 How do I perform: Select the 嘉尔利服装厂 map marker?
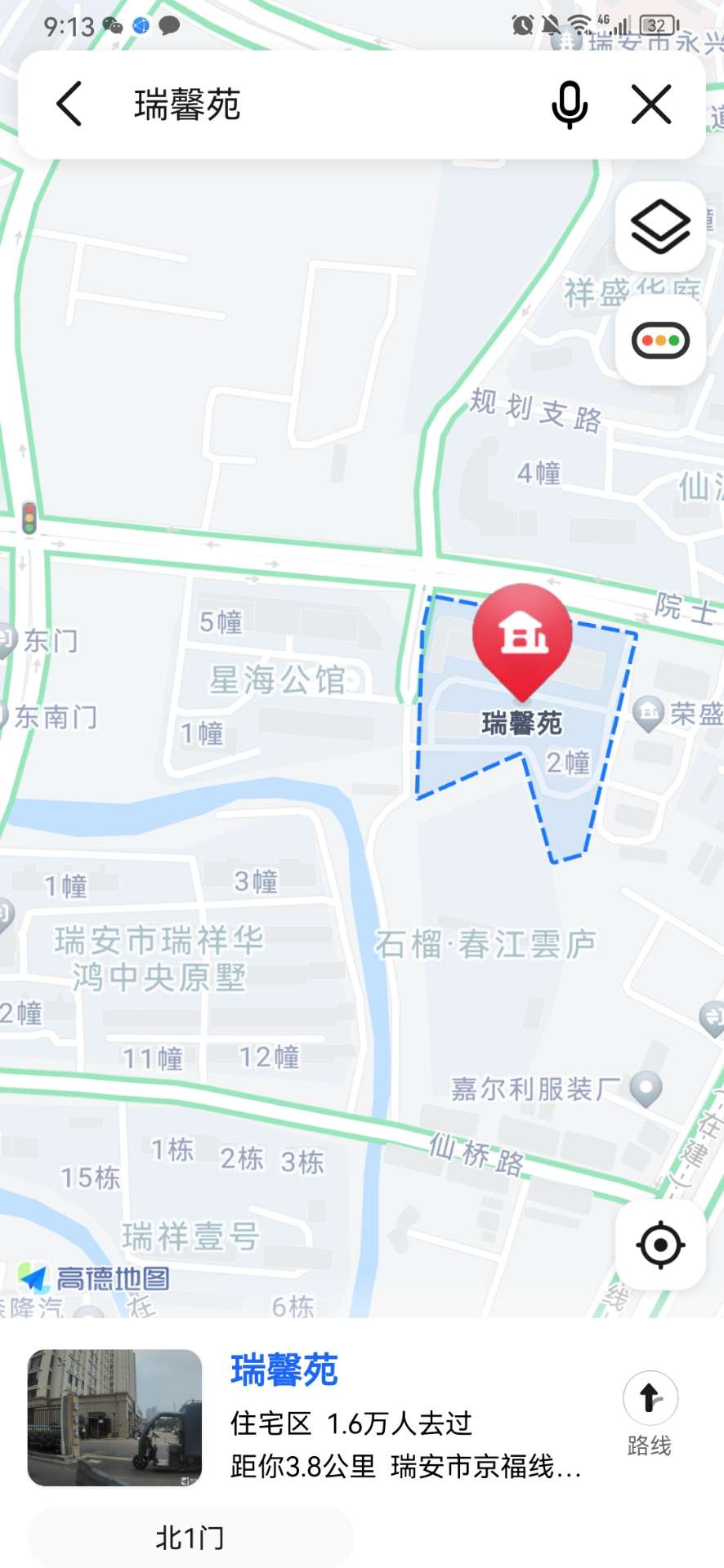tap(646, 1087)
